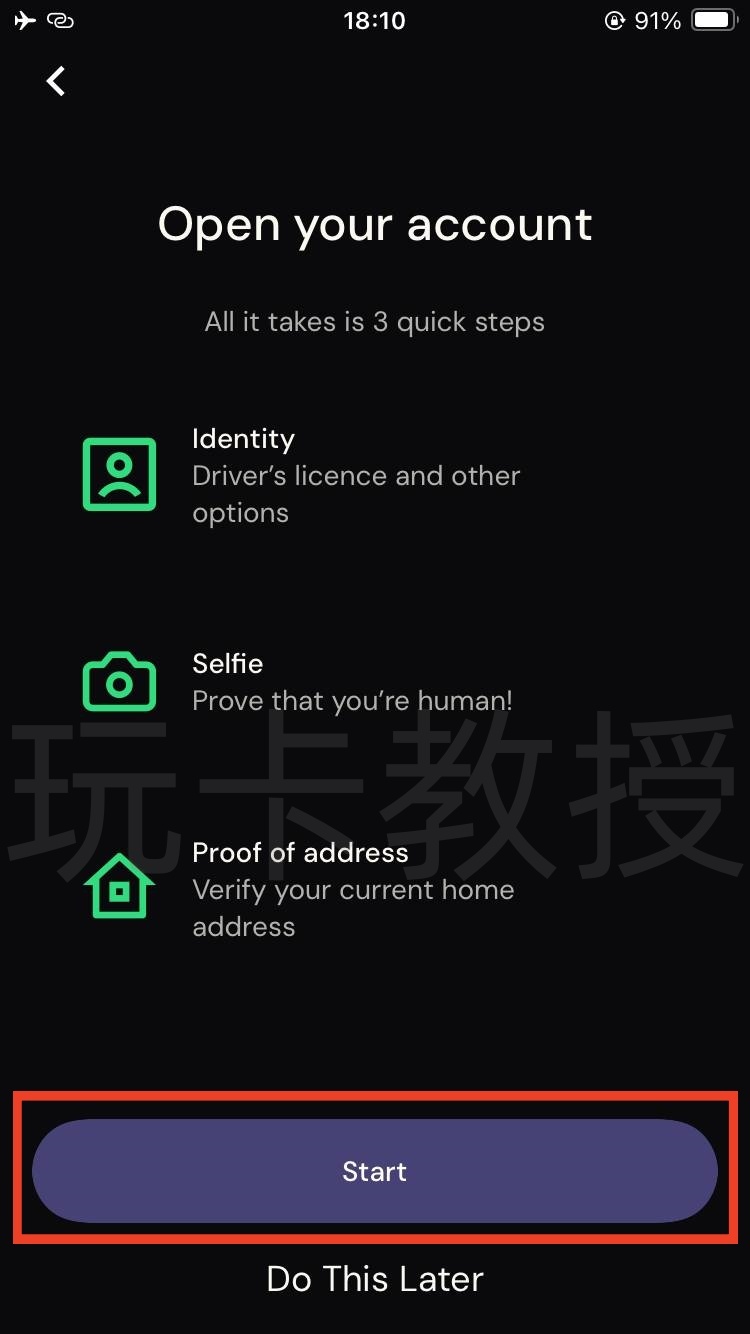This screenshot has width=750, height=1334.
Task: Tap Start to begin account opening
Action: point(375,1171)
